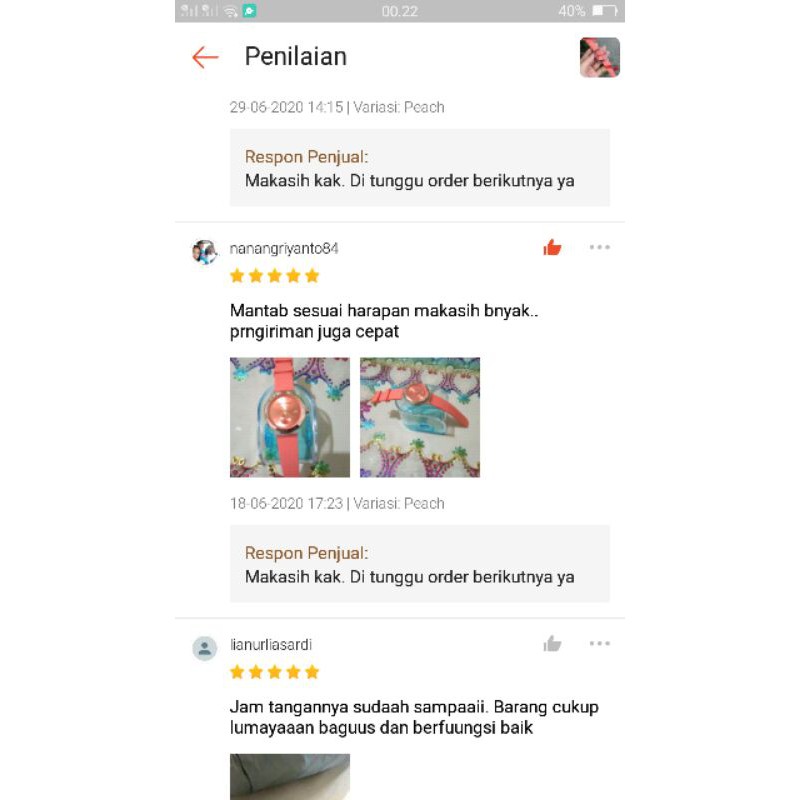Open product thumbnail in top bar
This screenshot has height=800, width=800.
pos(599,57)
